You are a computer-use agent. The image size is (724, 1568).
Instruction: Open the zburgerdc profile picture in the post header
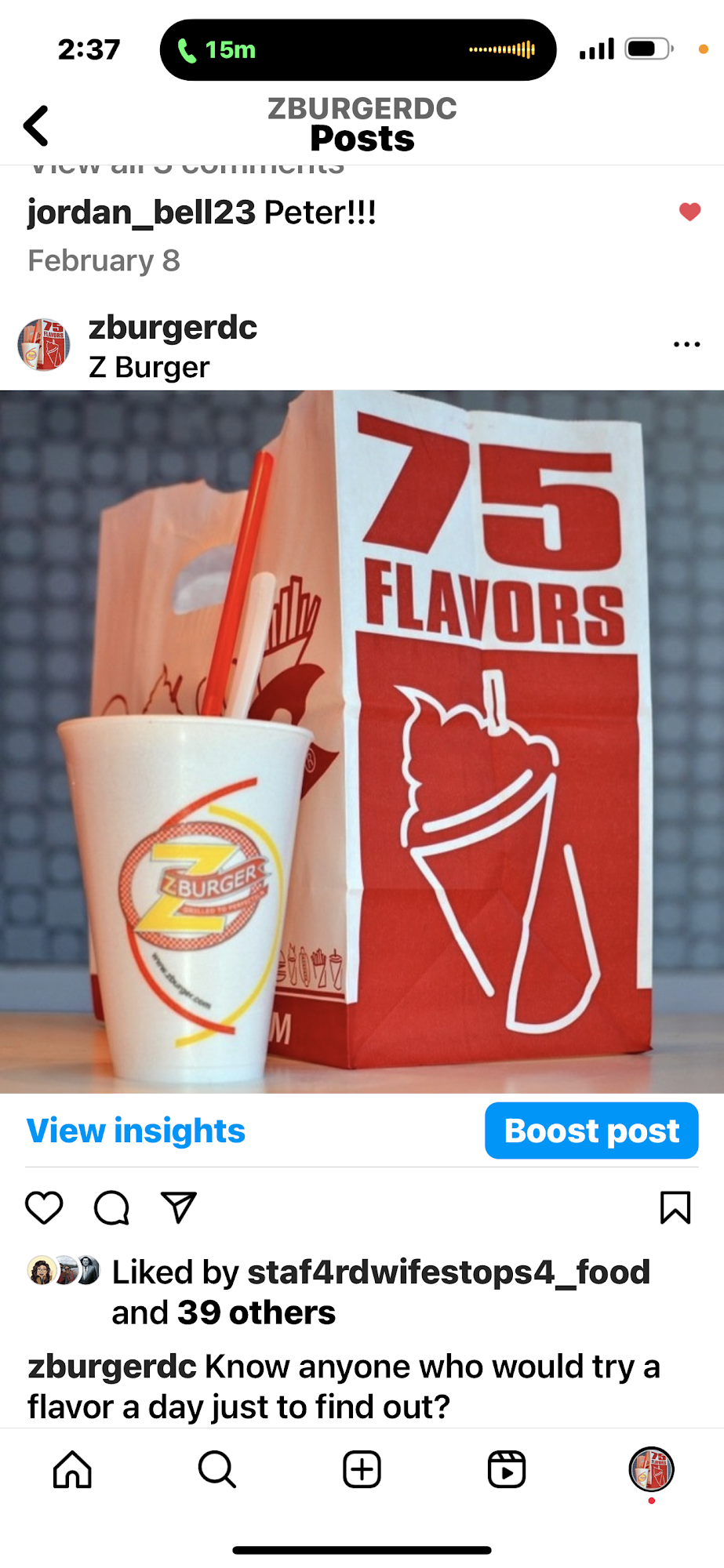pos(44,345)
